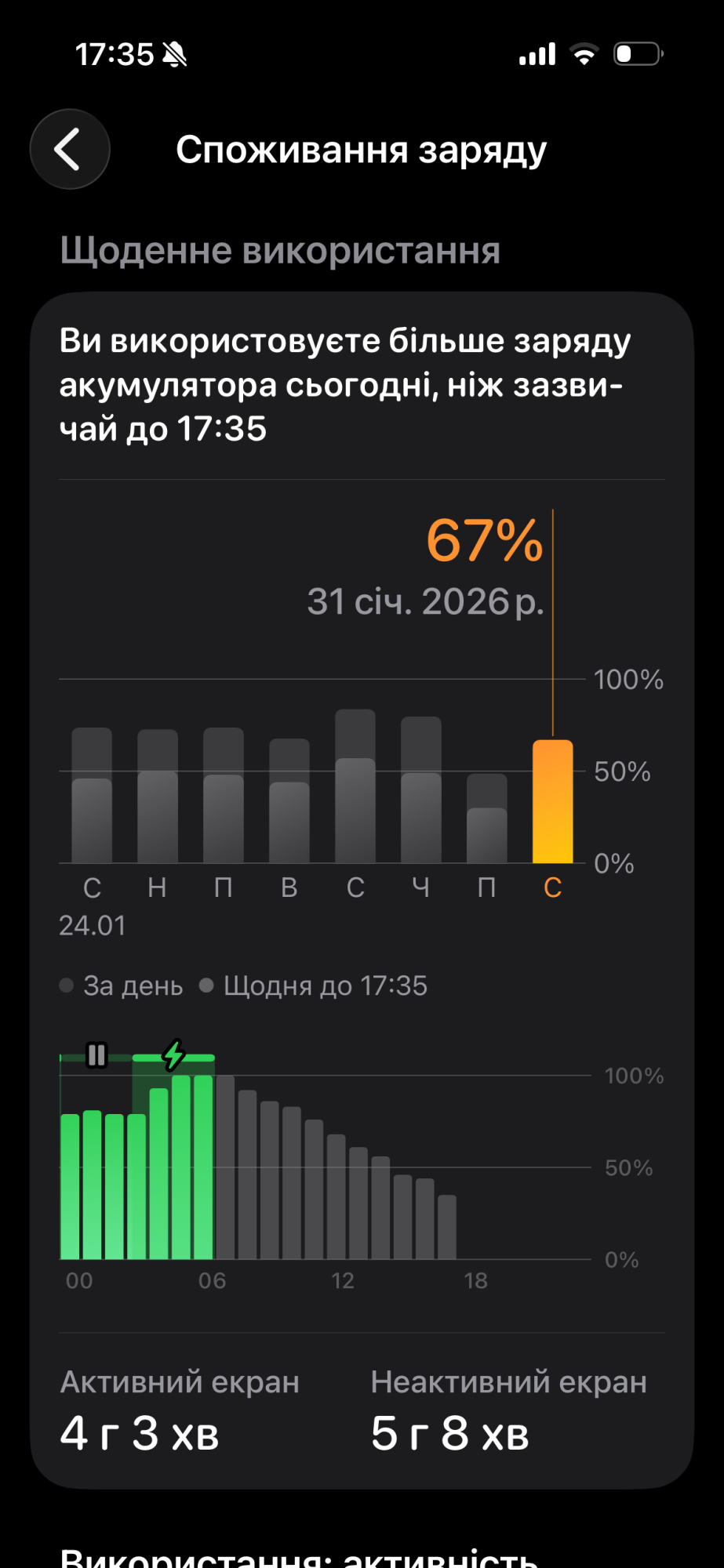The image size is (724, 1568).
Task: Select the highlighted orange bar for today
Action: [553, 801]
